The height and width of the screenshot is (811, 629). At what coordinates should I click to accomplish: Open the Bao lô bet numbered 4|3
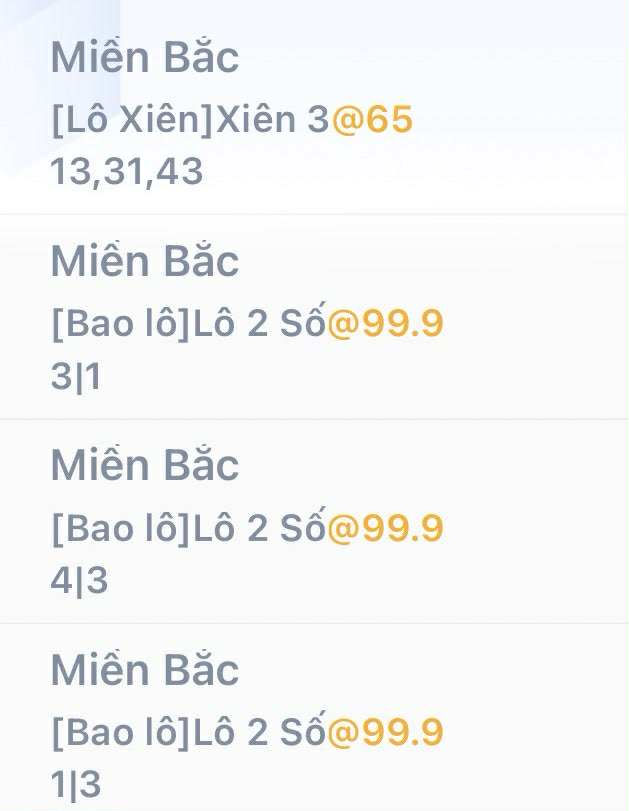point(314,521)
